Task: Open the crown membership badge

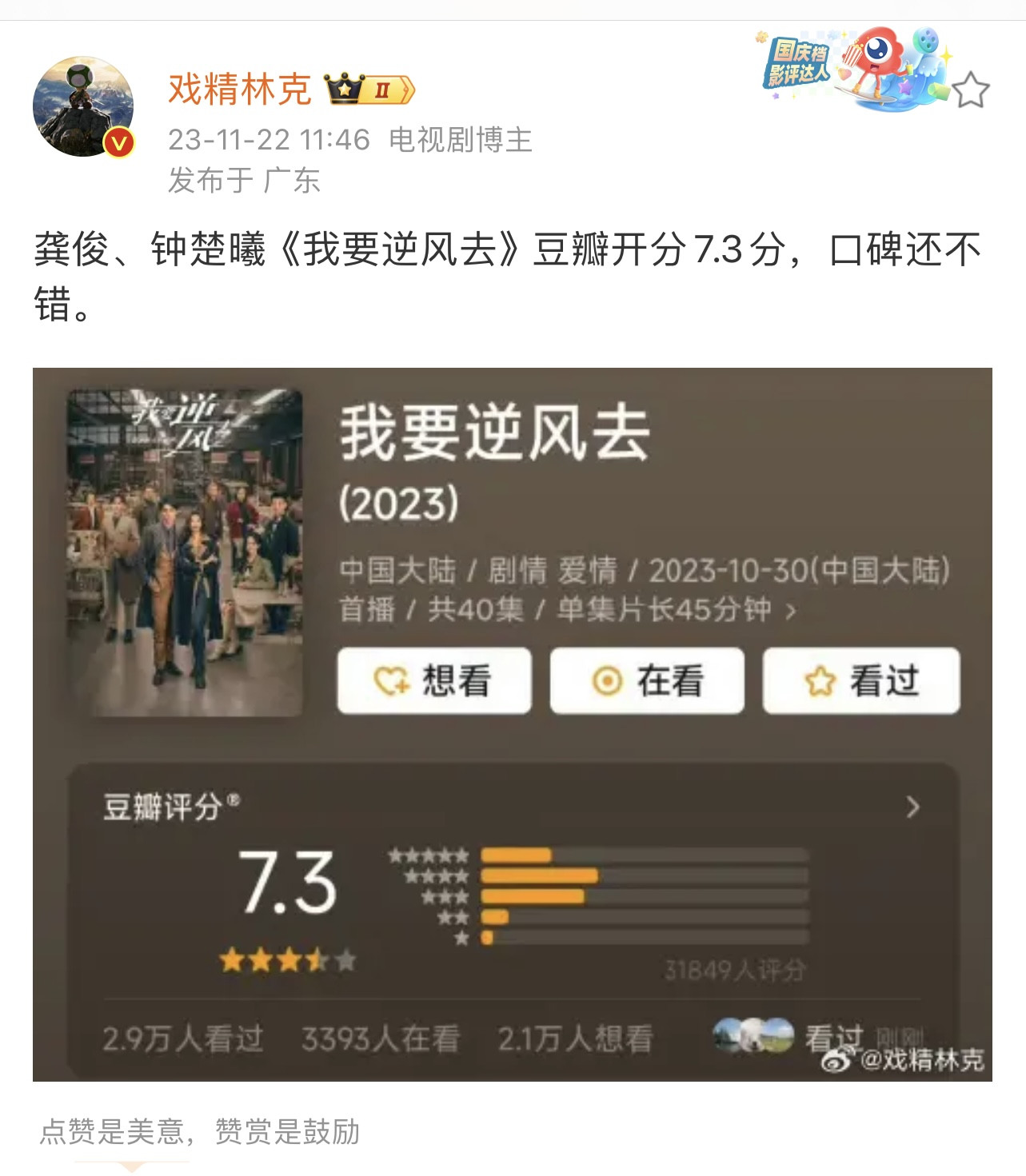Action: [369, 90]
